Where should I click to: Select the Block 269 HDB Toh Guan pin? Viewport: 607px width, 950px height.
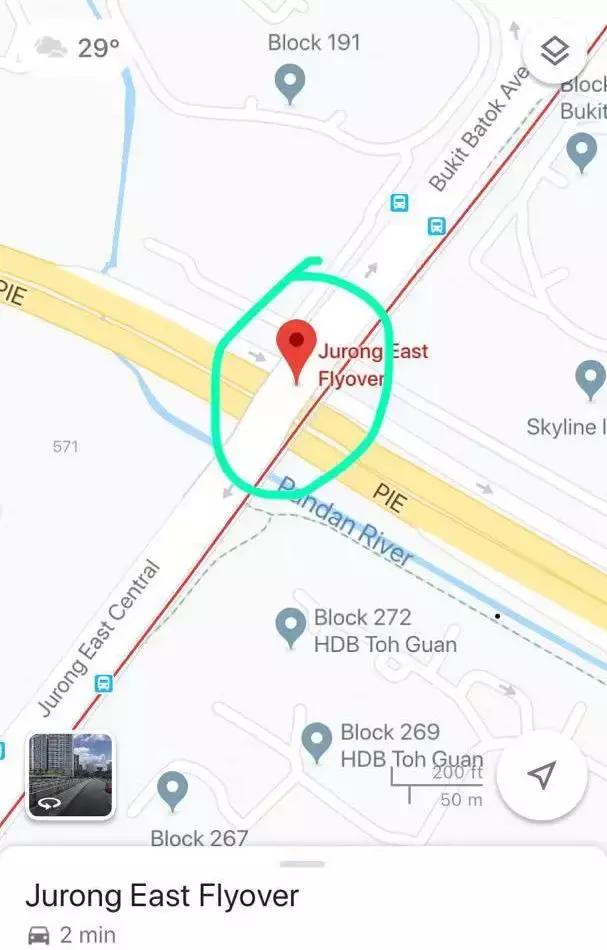pyautogui.click(x=317, y=743)
